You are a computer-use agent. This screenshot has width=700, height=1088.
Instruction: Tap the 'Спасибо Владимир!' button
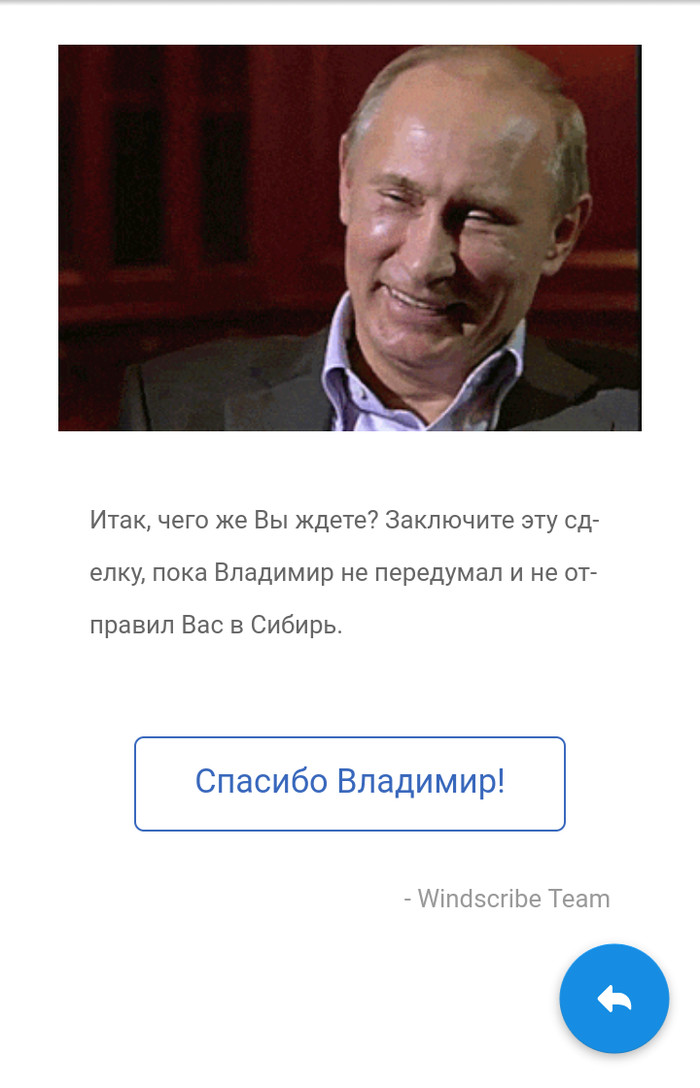tap(350, 783)
